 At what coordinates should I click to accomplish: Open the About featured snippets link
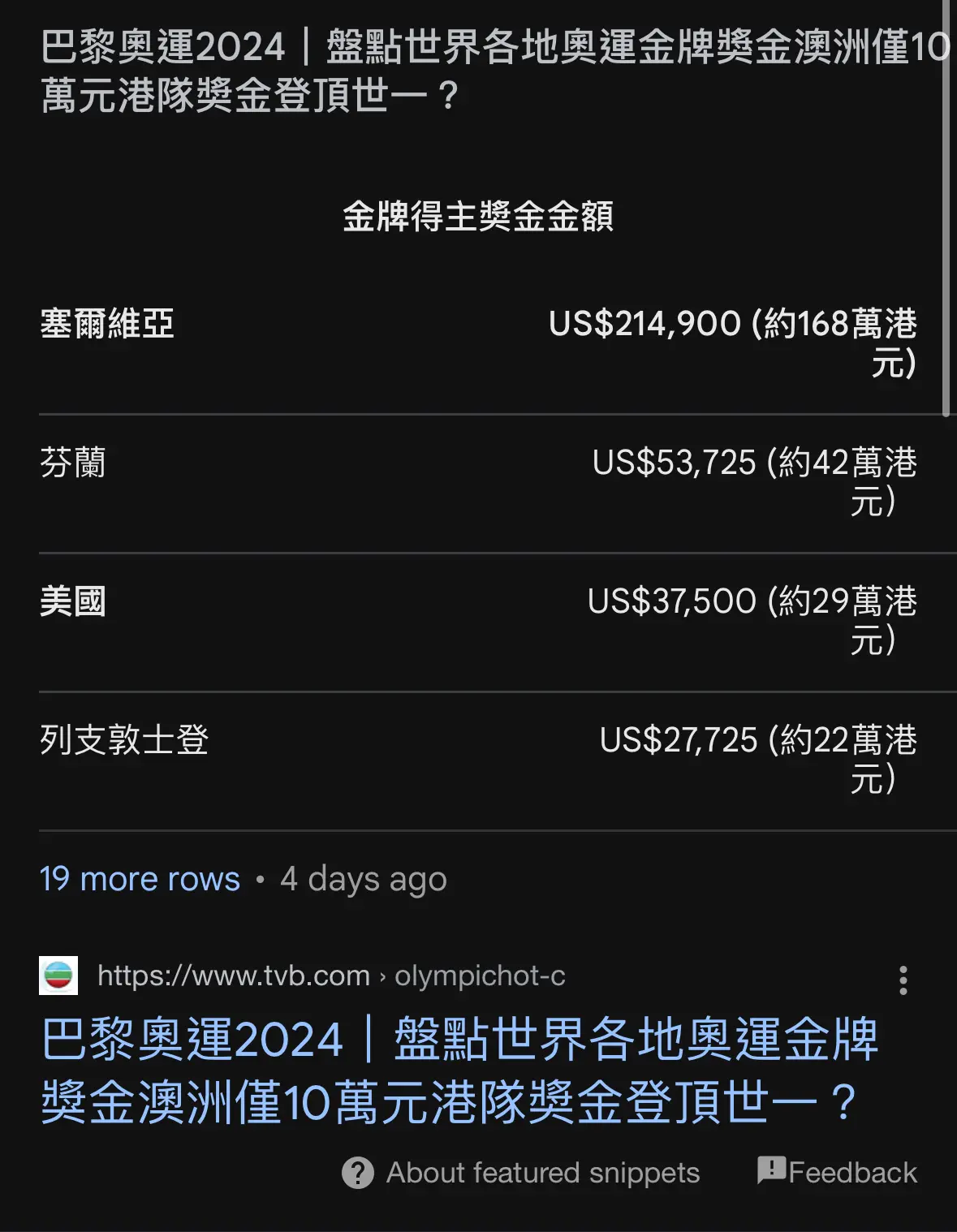(544, 1172)
